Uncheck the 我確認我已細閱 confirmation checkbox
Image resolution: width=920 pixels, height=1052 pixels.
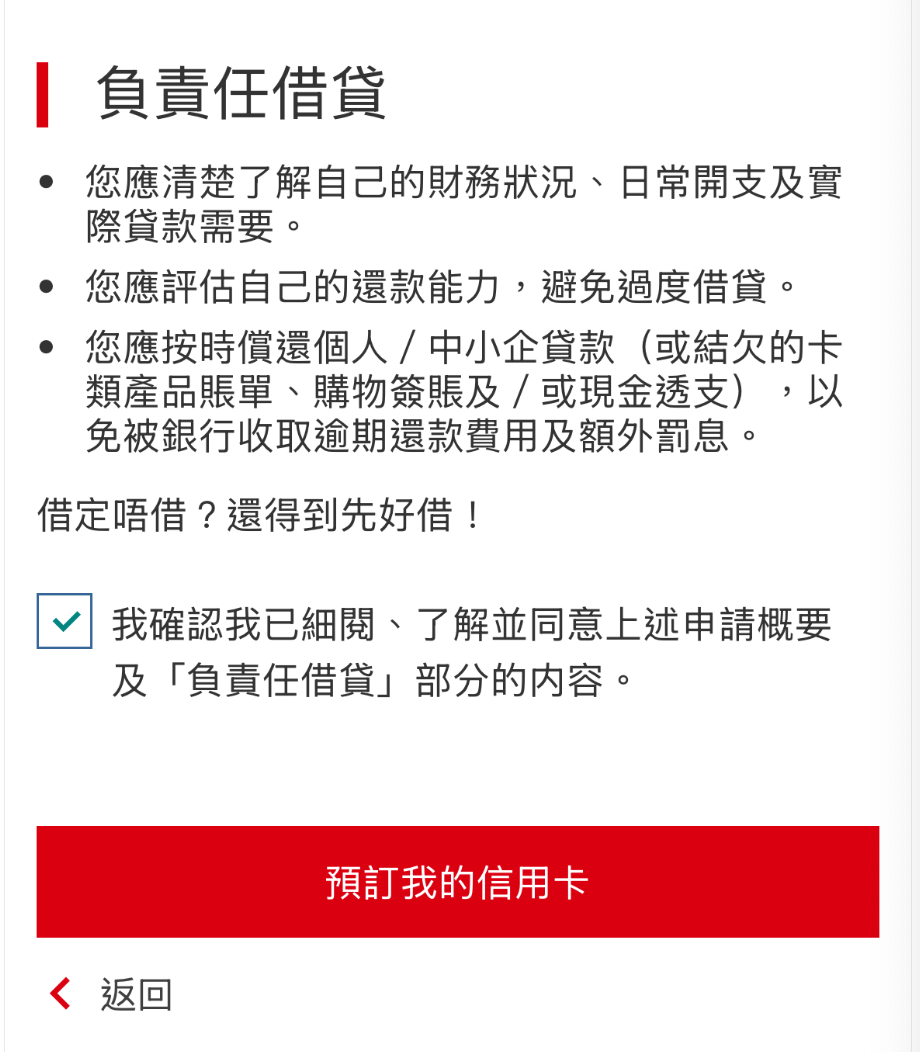64,621
